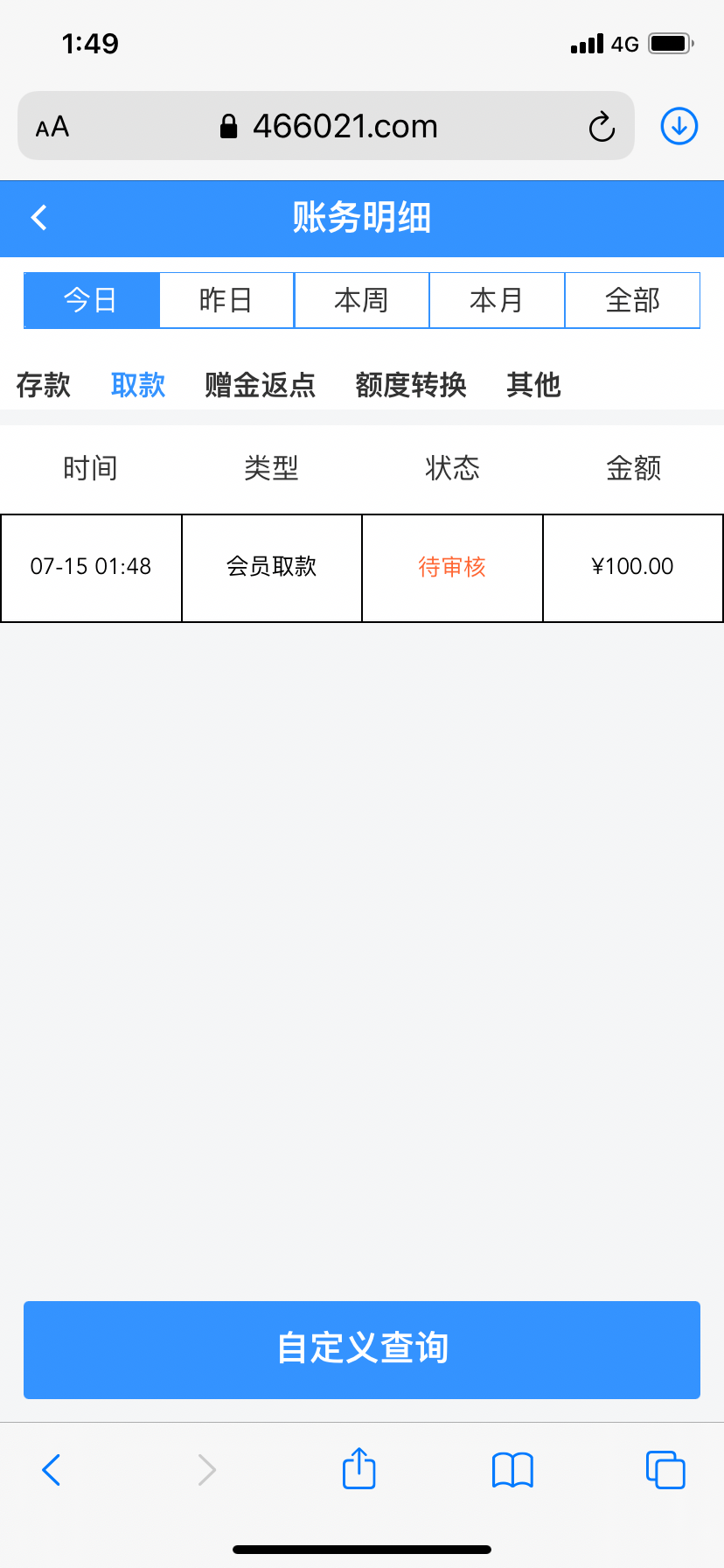This screenshot has width=724, height=1568.
Task: Open Safari bookmarks
Action: point(512,1470)
